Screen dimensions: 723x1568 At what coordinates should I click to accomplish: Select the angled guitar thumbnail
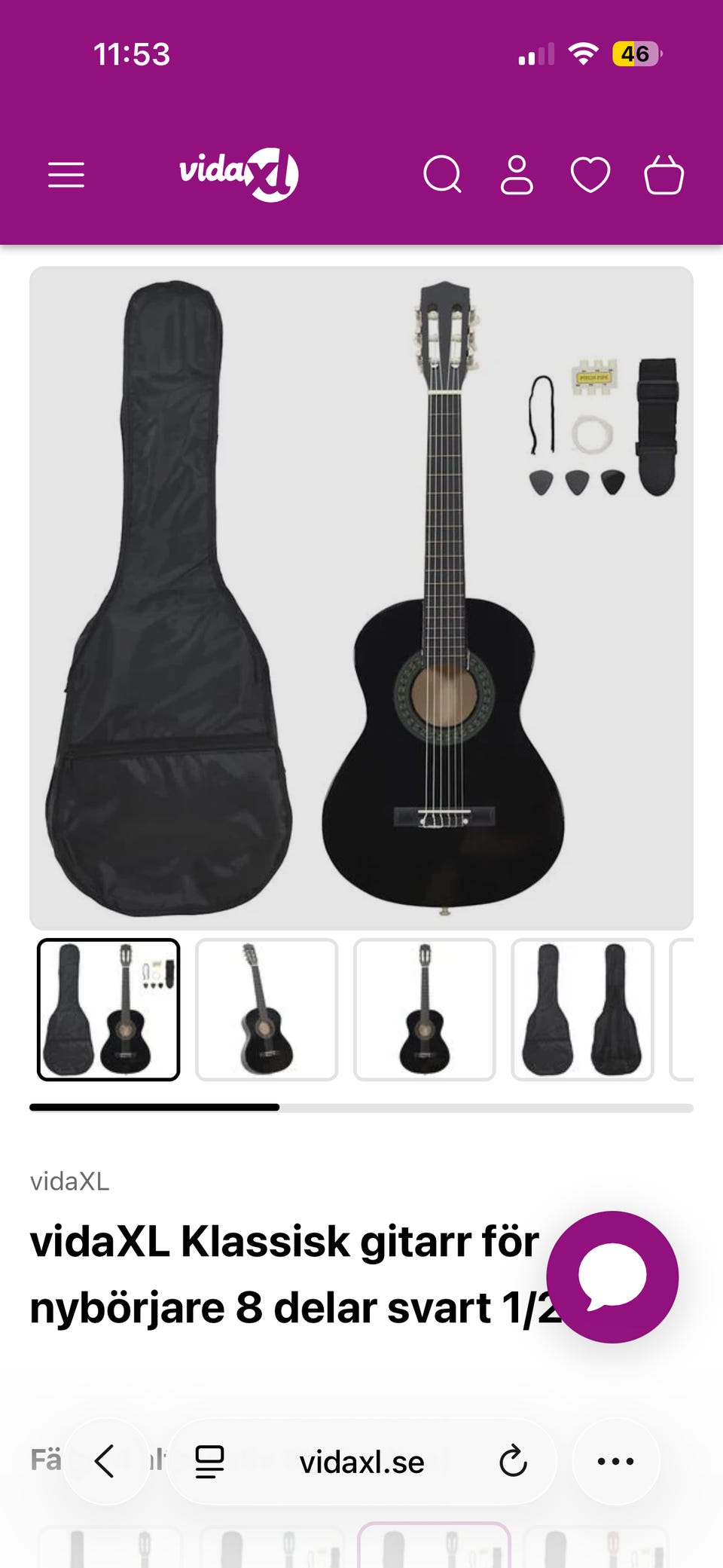[267, 1009]
